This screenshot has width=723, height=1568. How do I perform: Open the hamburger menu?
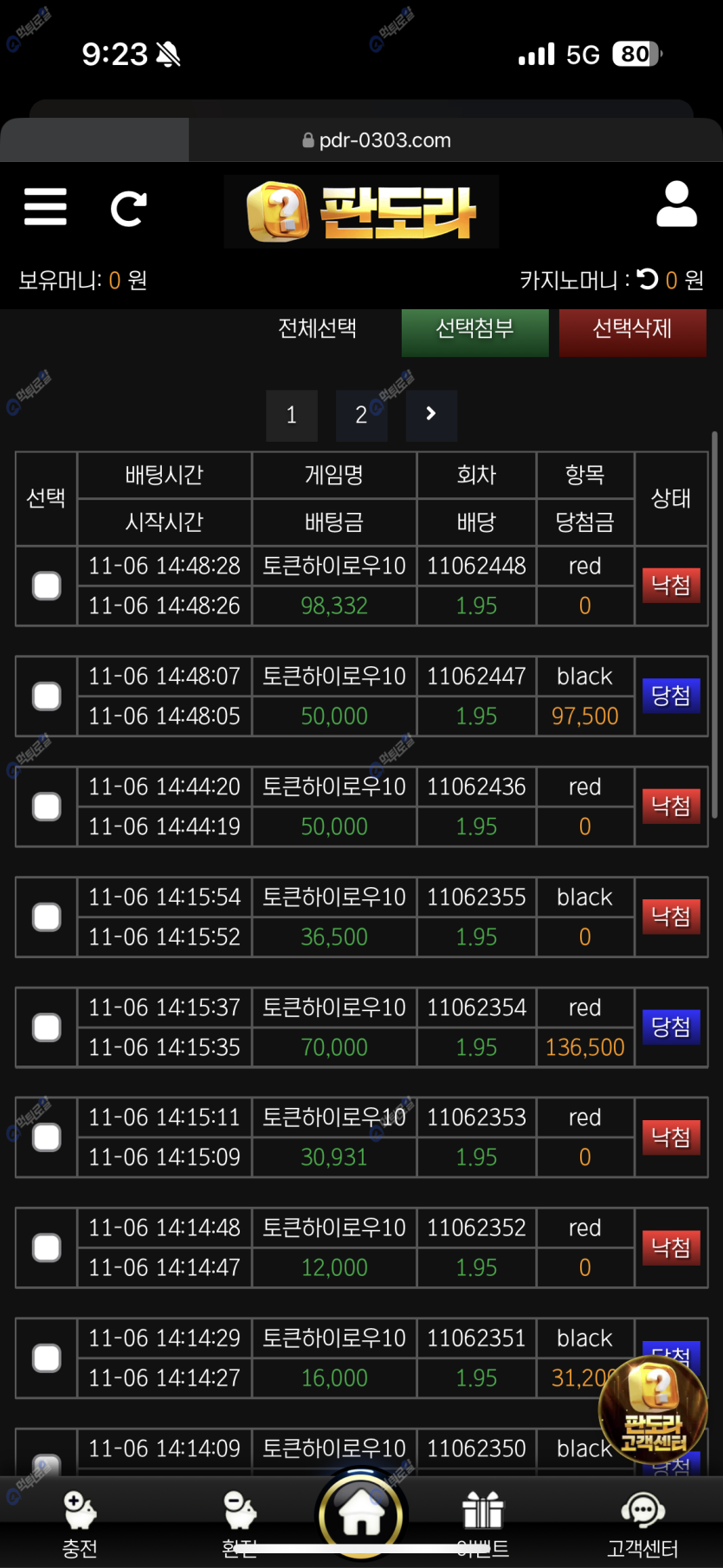(x=45, y=207)
